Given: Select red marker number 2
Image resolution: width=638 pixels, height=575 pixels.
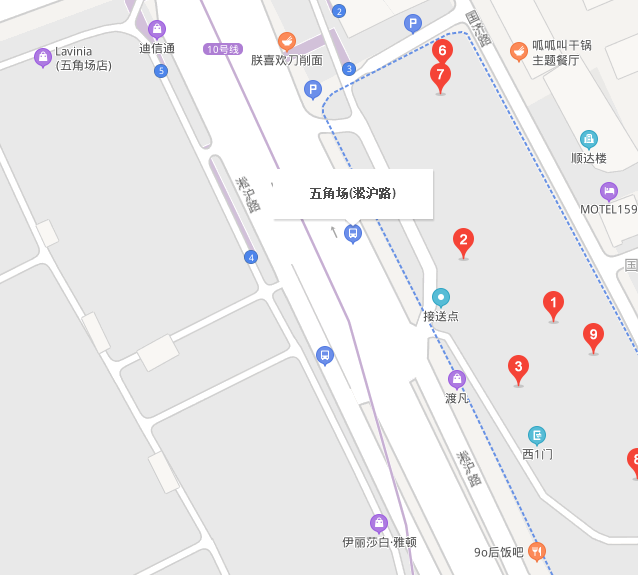Looking at the screenshot, I should 463,241.
